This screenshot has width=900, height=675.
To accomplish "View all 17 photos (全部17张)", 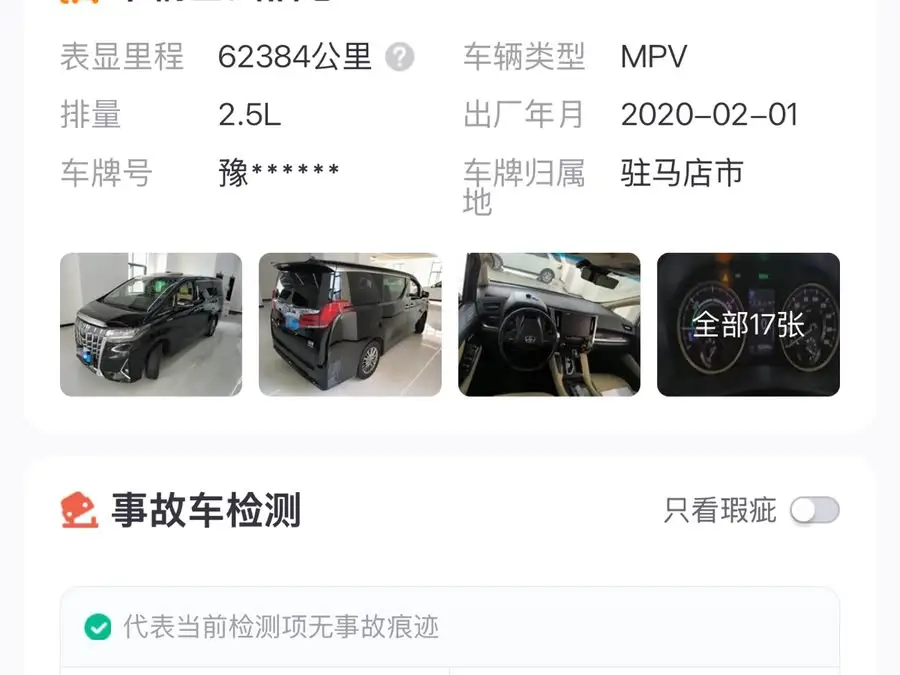I will click(x=748, y=325).
